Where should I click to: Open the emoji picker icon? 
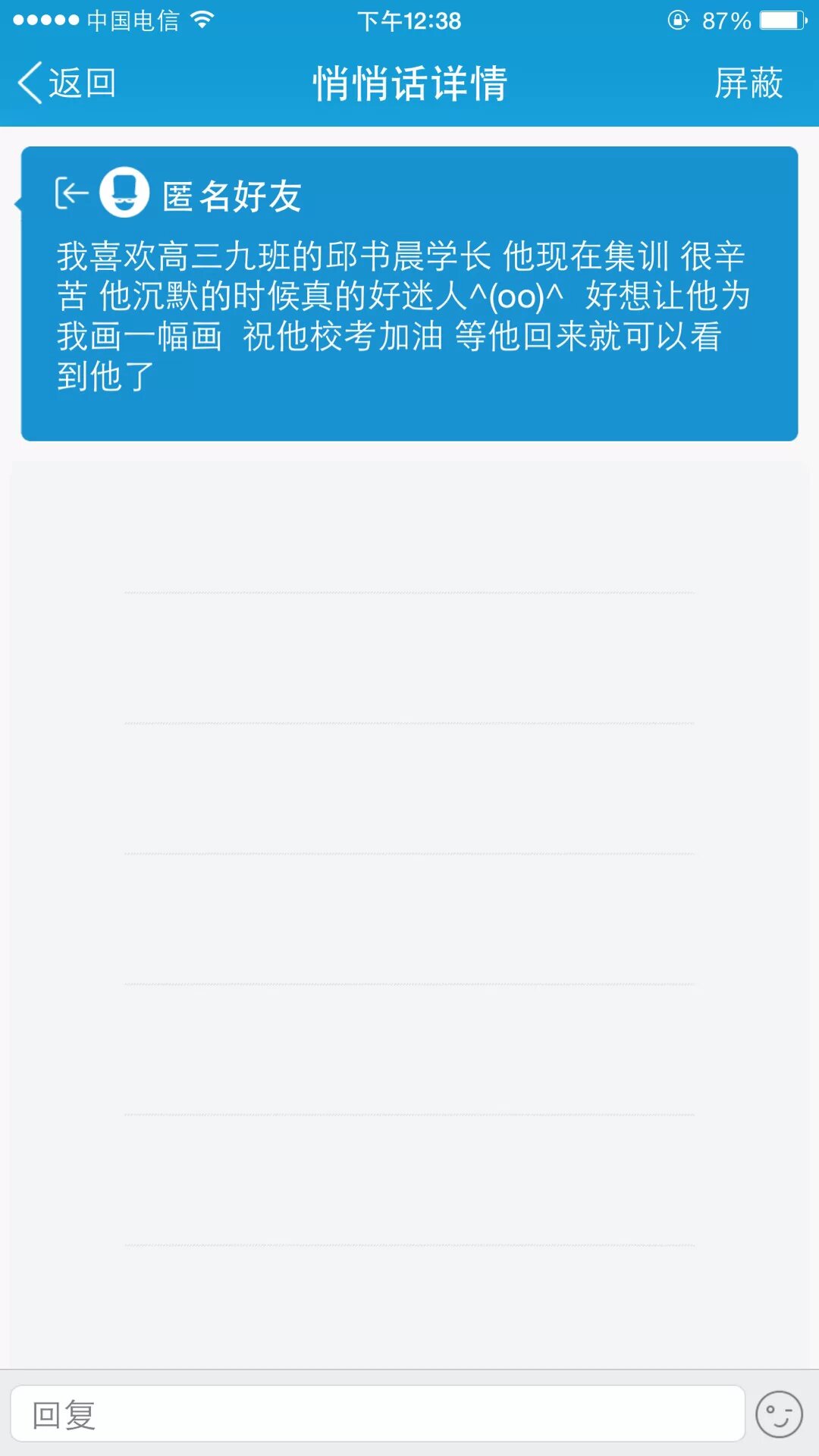point(779,1414)
